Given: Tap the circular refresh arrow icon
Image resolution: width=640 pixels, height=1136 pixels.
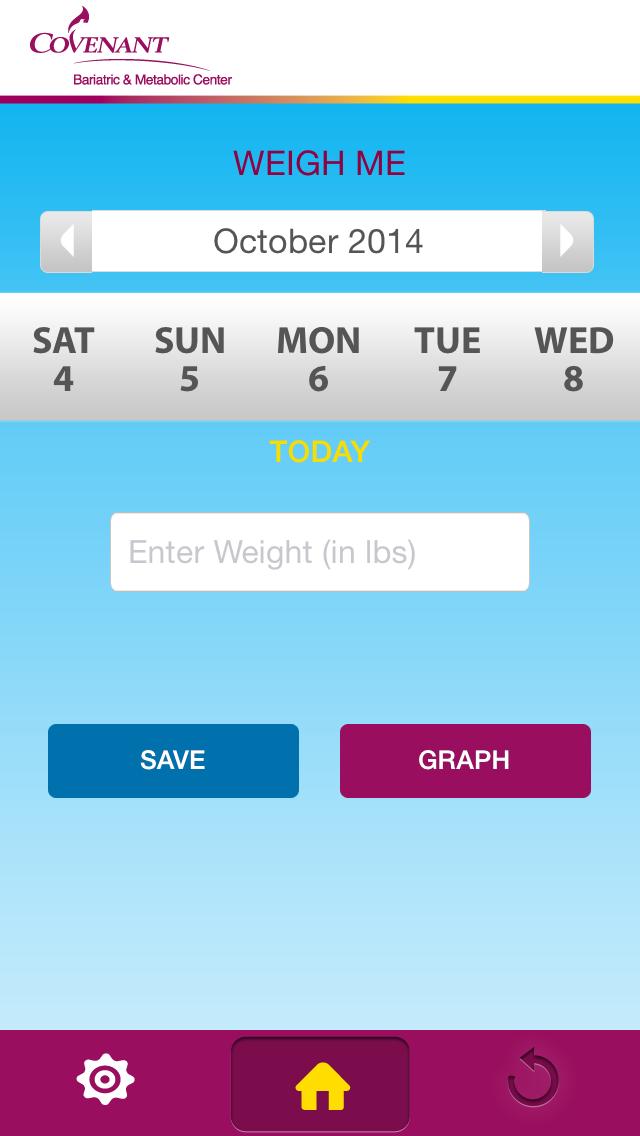Looking at the screenshot, I should click(x=533, y=1080).
